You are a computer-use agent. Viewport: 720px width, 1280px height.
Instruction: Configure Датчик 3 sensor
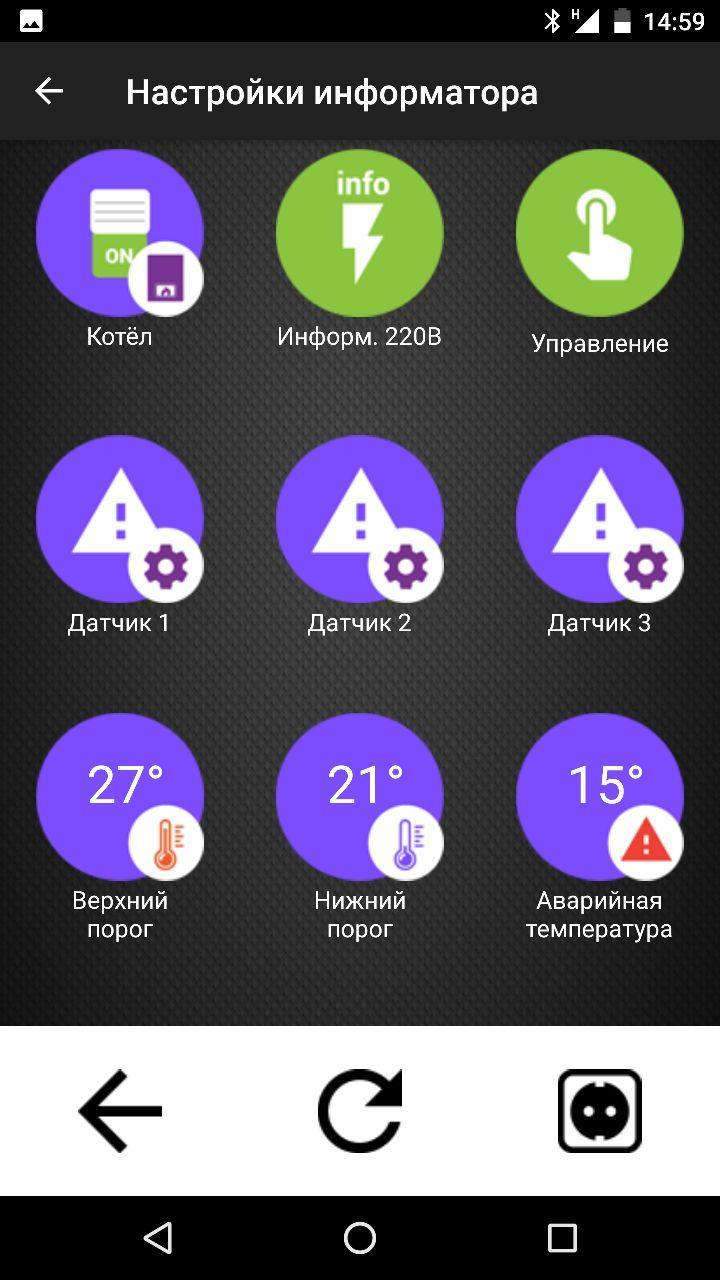click(x=600, y=519)
